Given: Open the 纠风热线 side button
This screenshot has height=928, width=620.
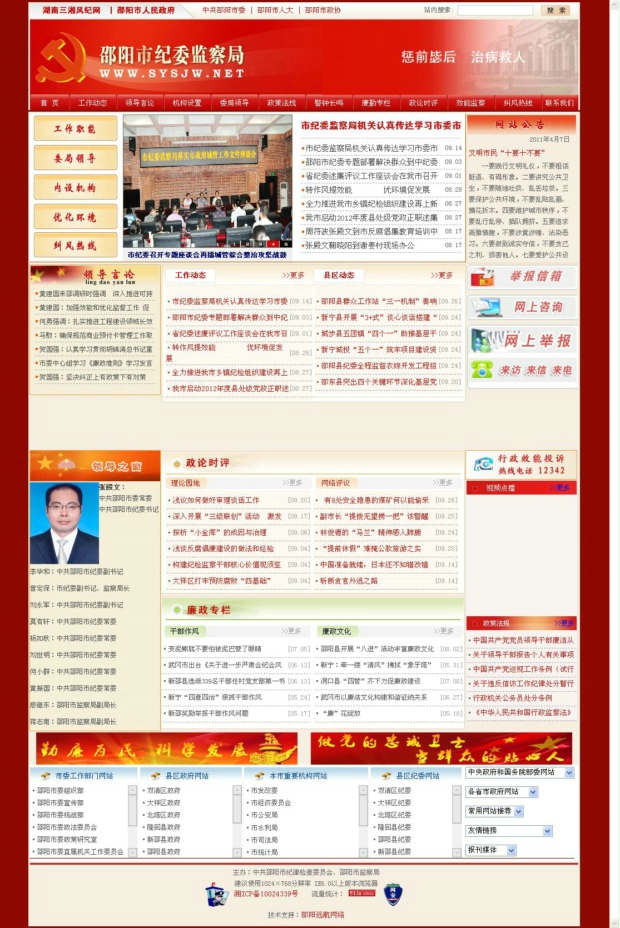Looking at the screenshot, I should click(75, 245).
